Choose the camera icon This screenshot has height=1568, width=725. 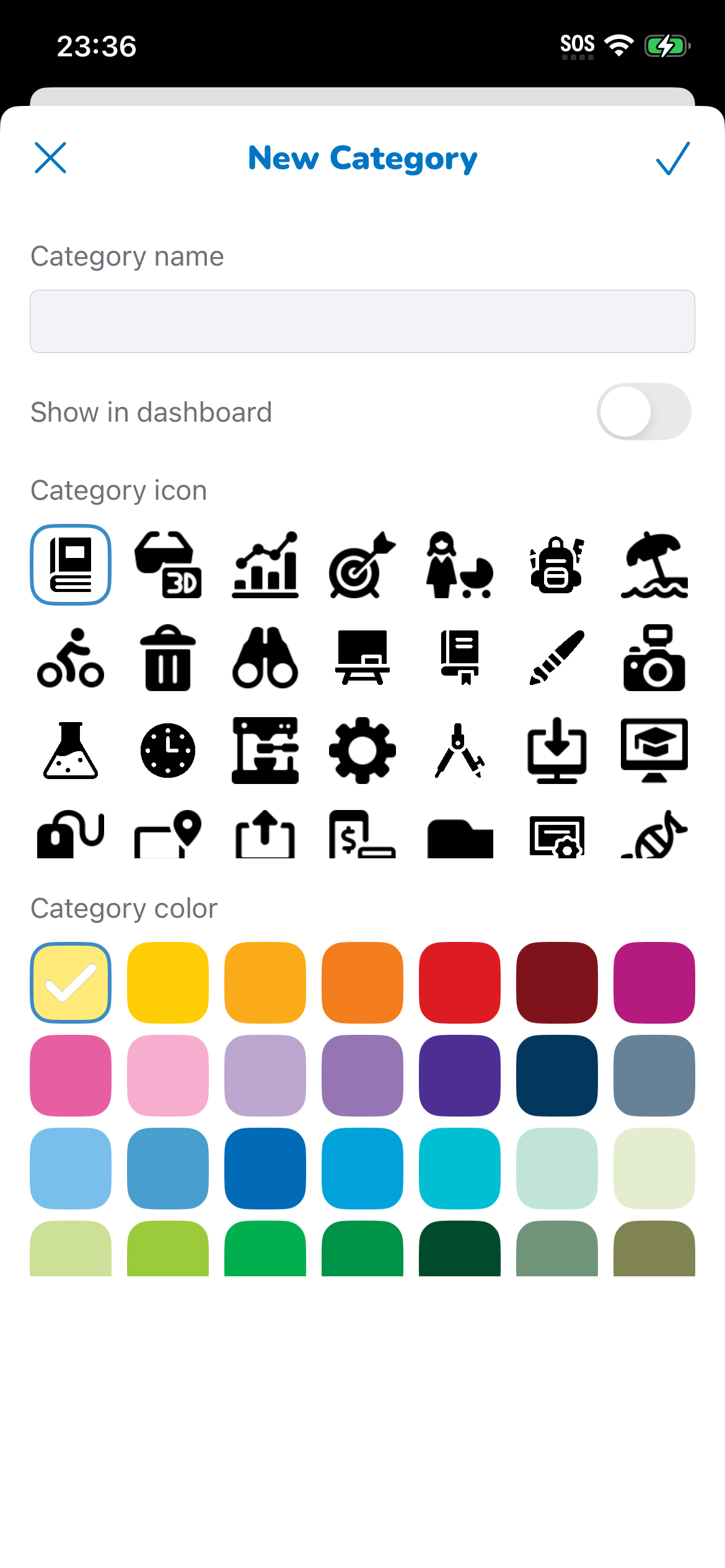point(654,658)
